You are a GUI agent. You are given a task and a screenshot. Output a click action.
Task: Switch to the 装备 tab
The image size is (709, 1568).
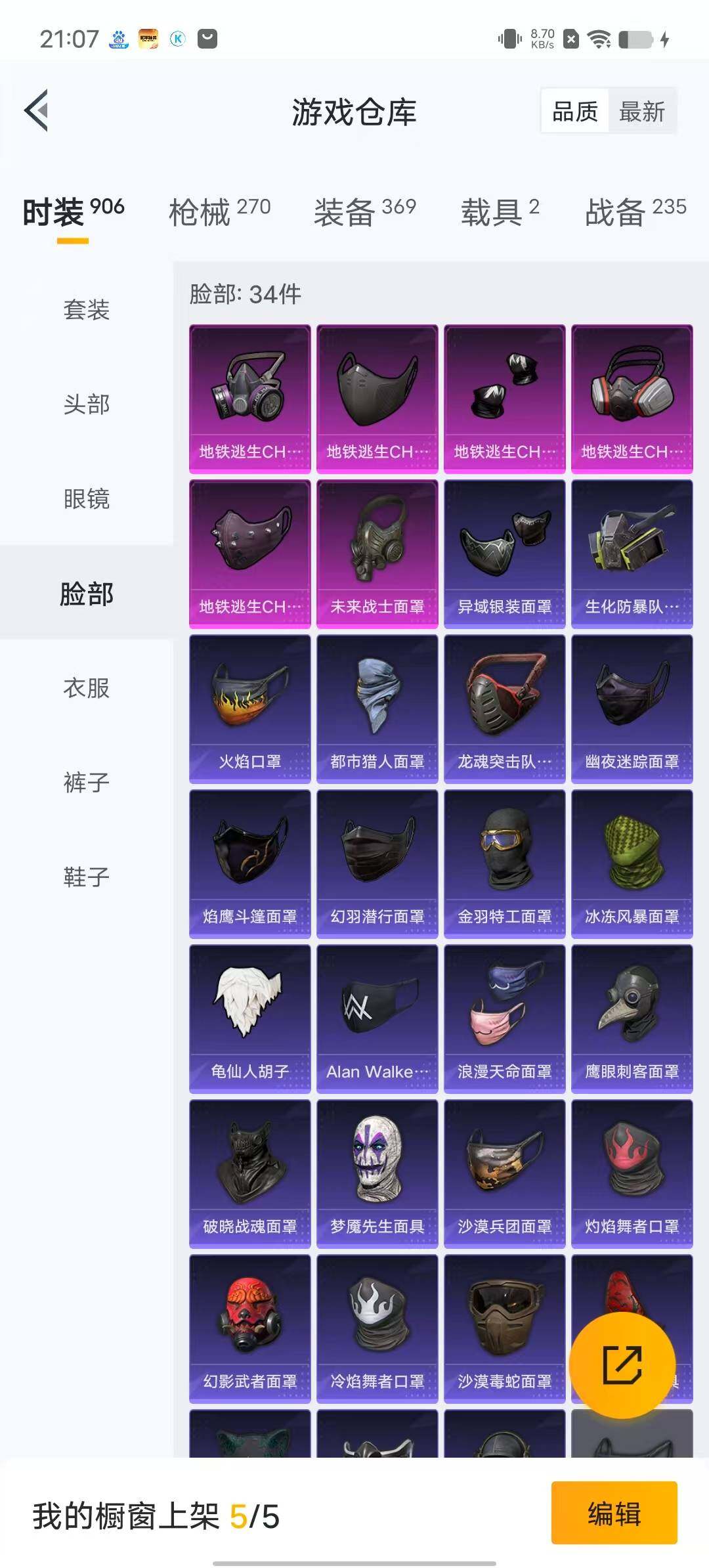click(365, 211)
